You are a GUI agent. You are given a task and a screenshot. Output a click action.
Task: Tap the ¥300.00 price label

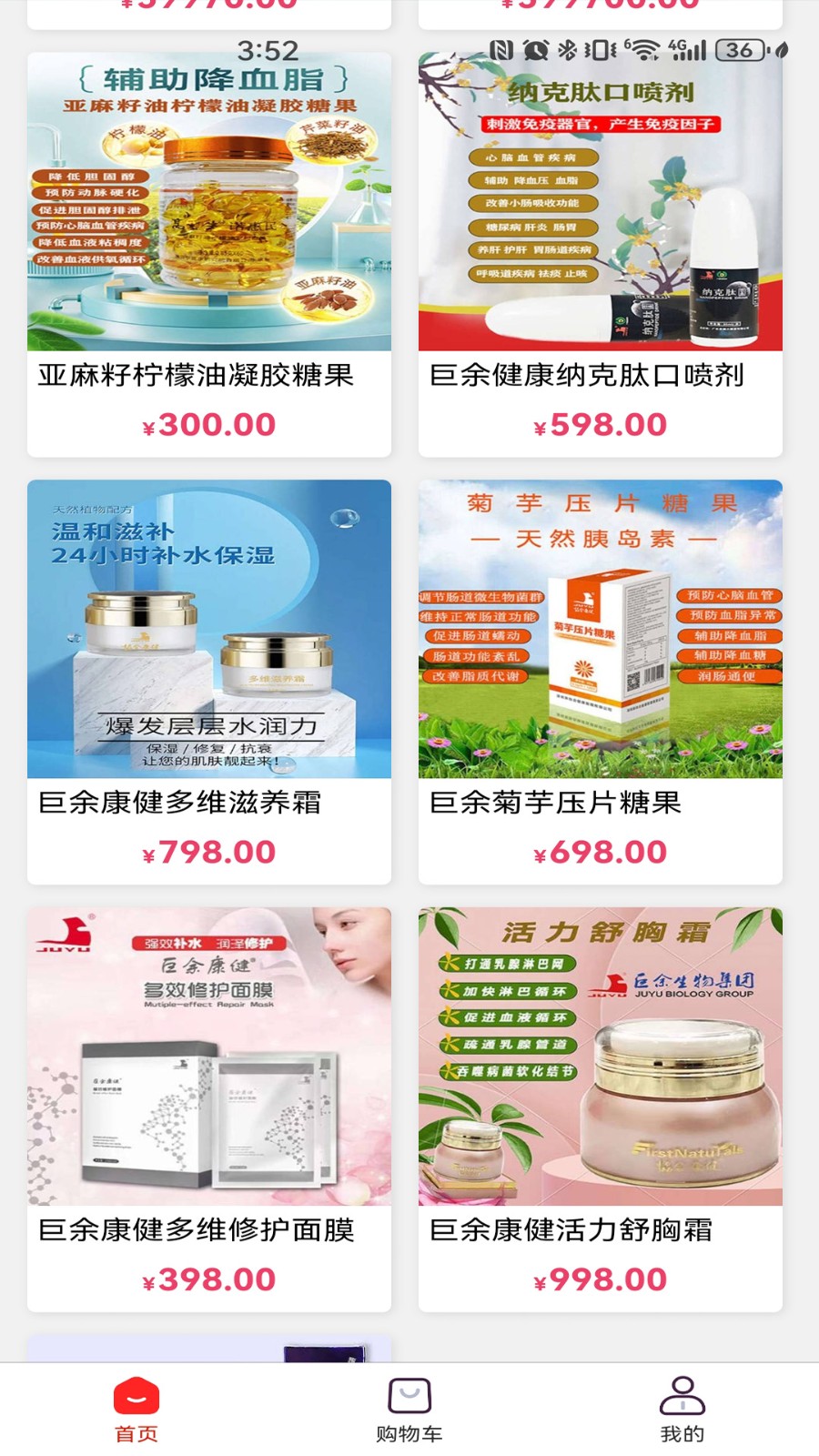click(x=208, y=424)
